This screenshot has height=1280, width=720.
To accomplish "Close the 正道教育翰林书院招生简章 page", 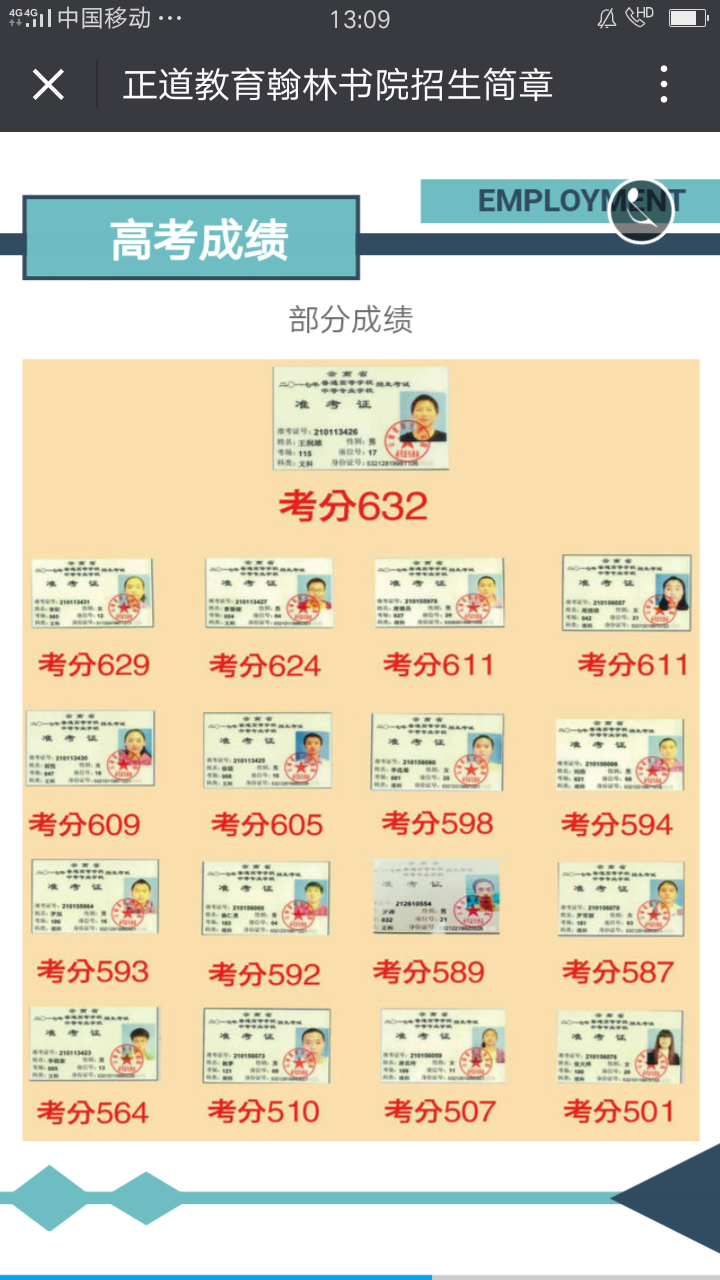I will (x=48, y=86).
